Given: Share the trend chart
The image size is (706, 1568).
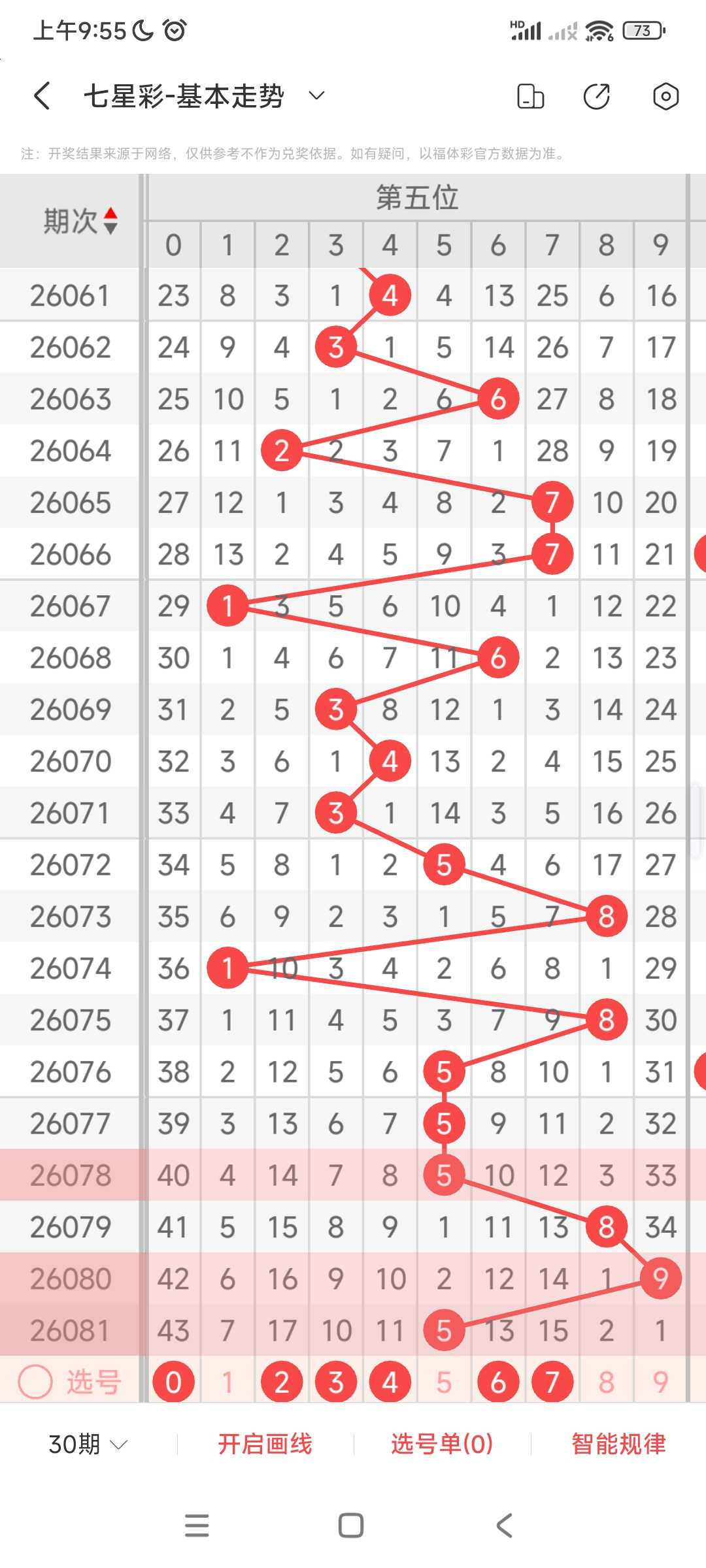Looking at the screenshot, I should 597,96.
